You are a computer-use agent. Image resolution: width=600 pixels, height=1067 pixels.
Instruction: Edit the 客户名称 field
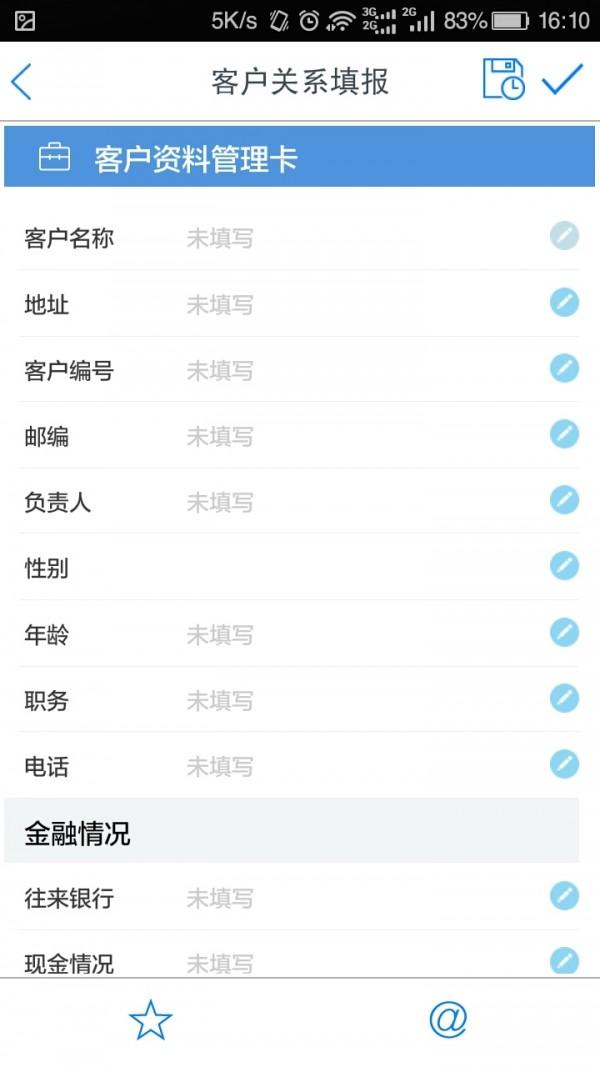[x=564, y=236]
